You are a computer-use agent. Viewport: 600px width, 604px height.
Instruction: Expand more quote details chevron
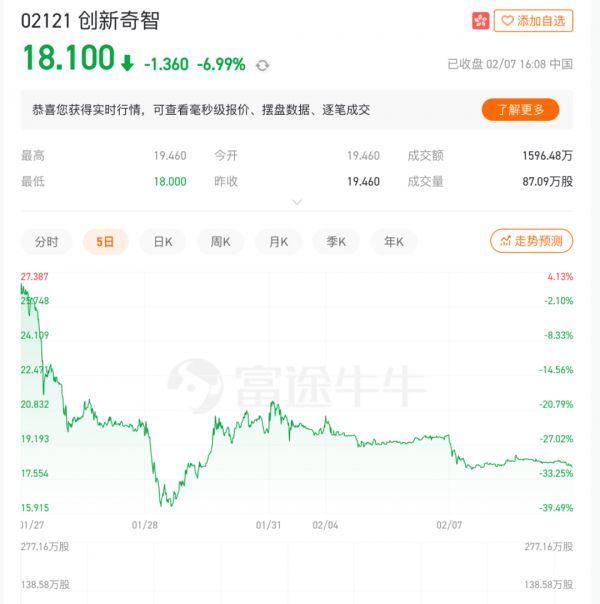pyautogui.click(x=297, y=202)
